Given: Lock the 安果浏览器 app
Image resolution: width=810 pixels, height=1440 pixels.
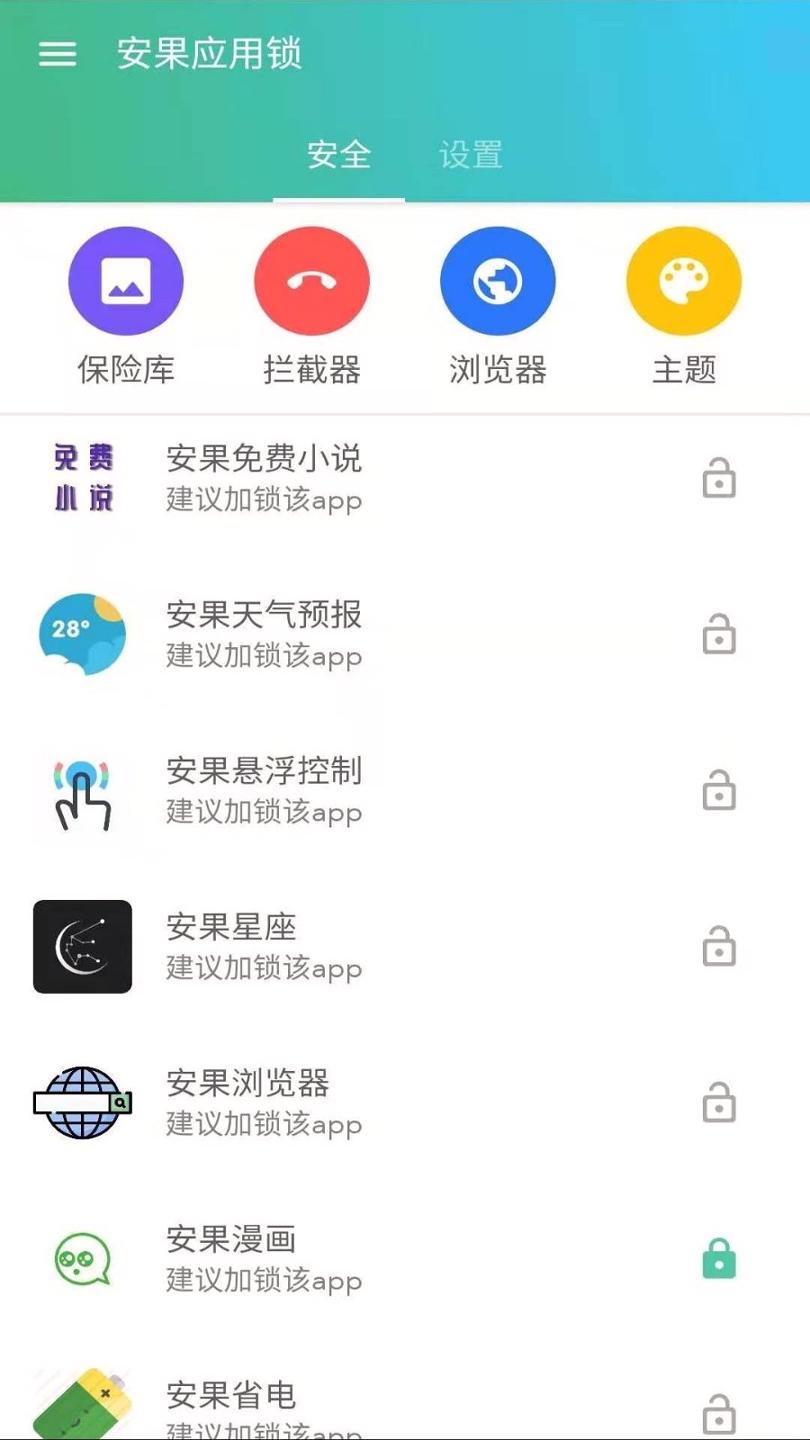Looking at the screenshot, I should 719,1102.
